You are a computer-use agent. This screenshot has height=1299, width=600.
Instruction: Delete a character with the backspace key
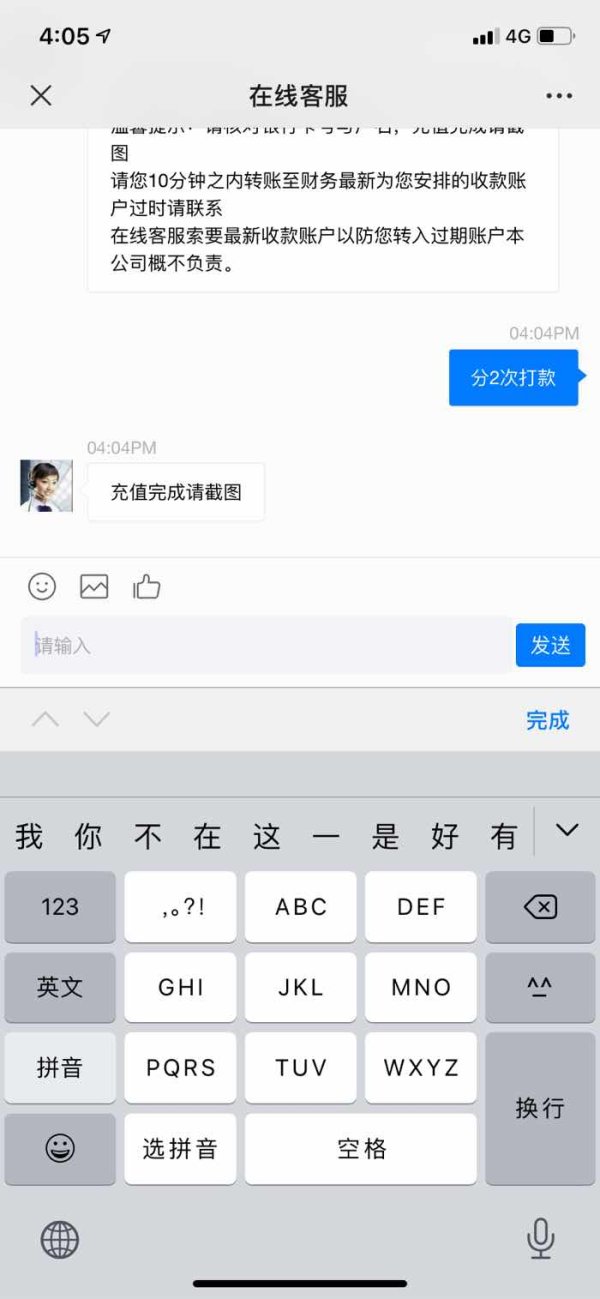click(x=540, y=907)
